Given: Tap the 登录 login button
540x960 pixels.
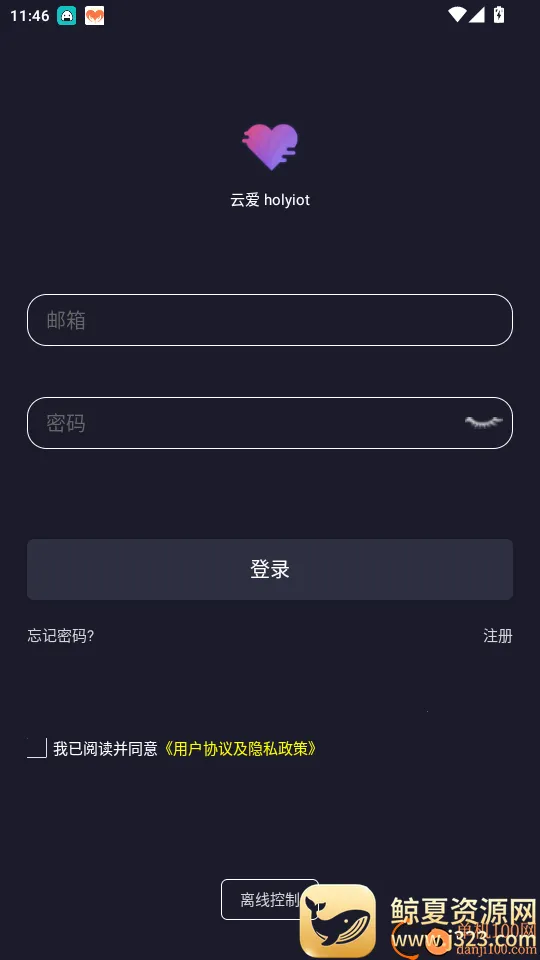Looking at the screenshot, I should tap(269, 569).
